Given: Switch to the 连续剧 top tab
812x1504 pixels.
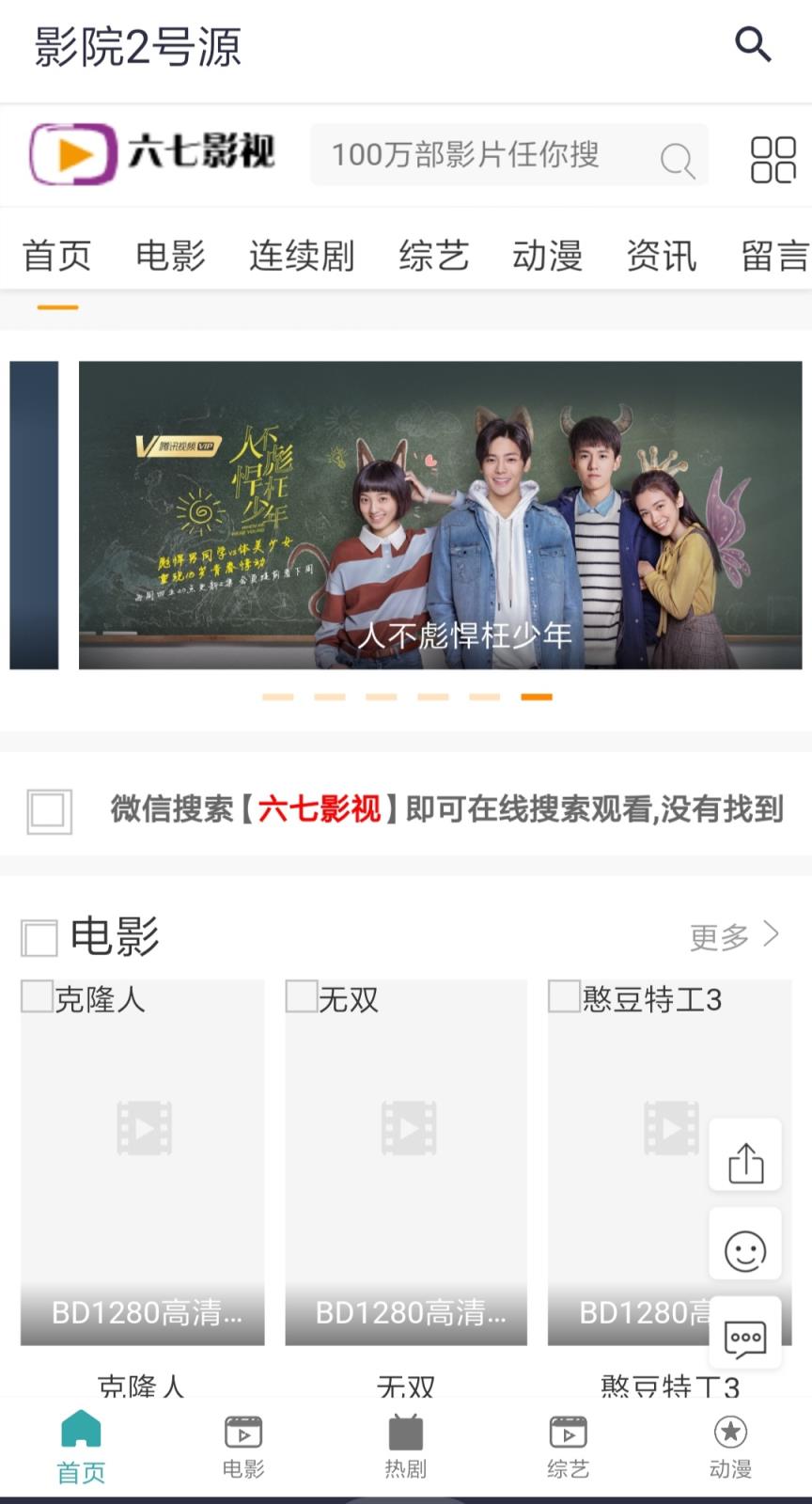Looking at the screenshot, I should (301, 256).
